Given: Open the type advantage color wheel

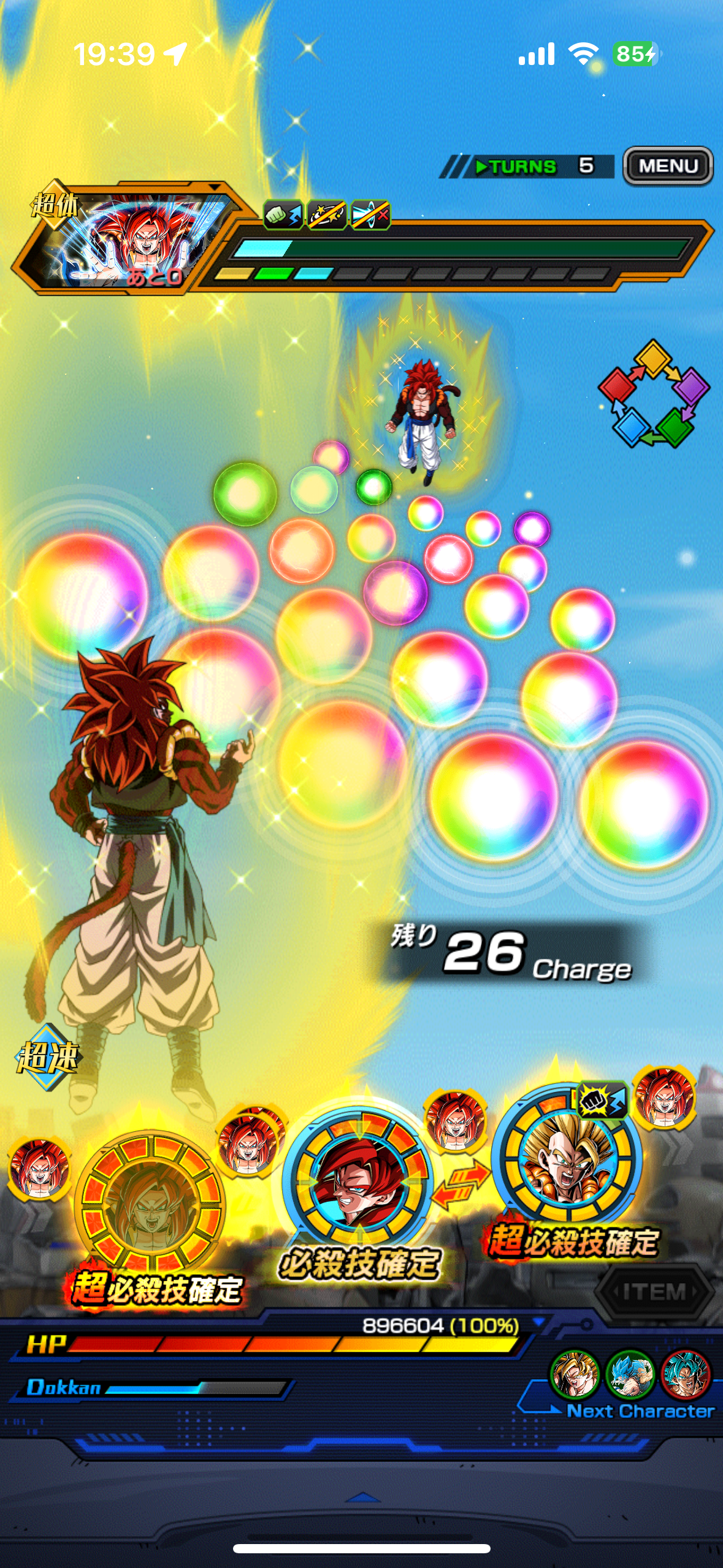Looking at the screenshot, I should point(654,393).
